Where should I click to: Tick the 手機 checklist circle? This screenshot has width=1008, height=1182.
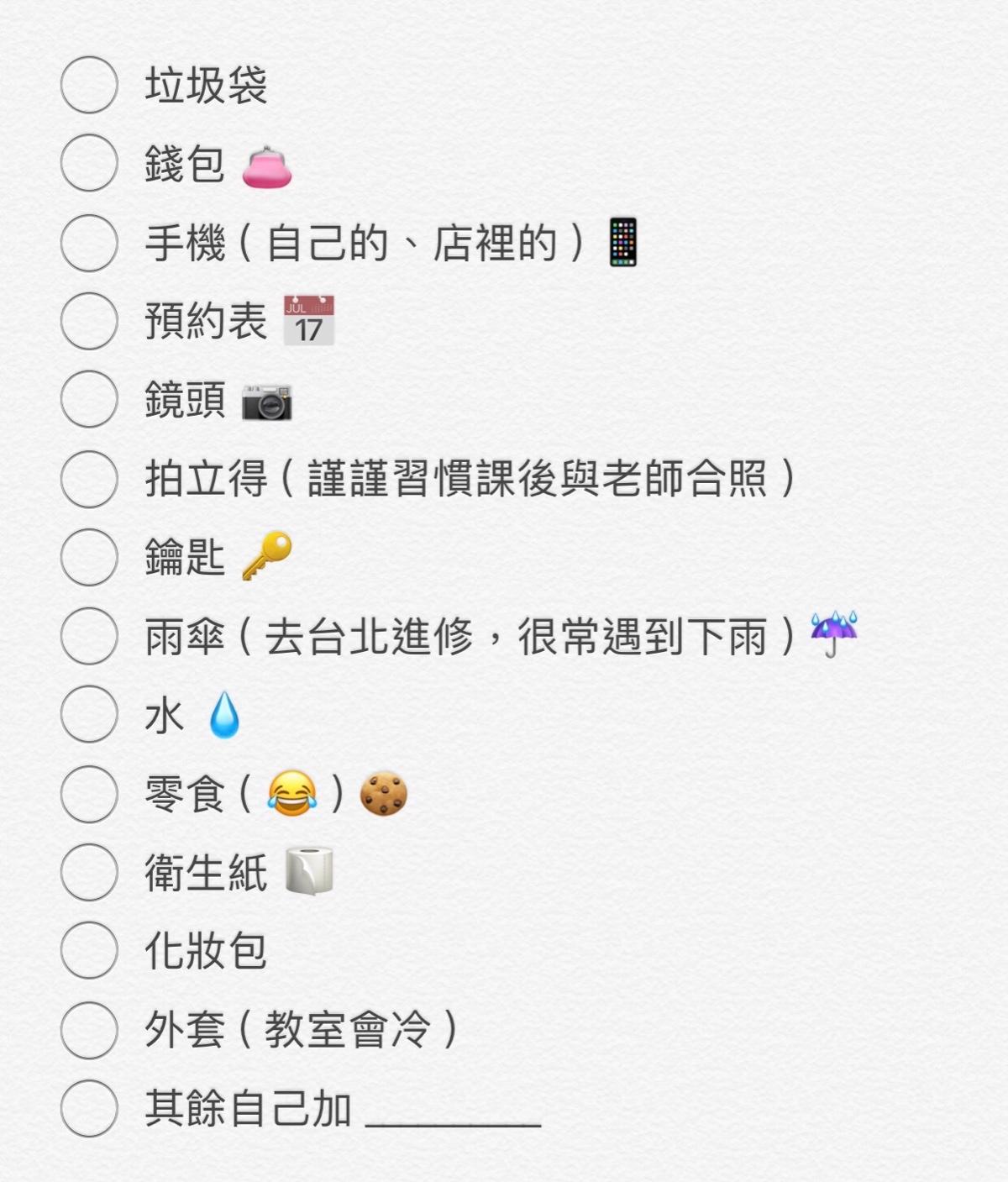(x=89, y=243)
